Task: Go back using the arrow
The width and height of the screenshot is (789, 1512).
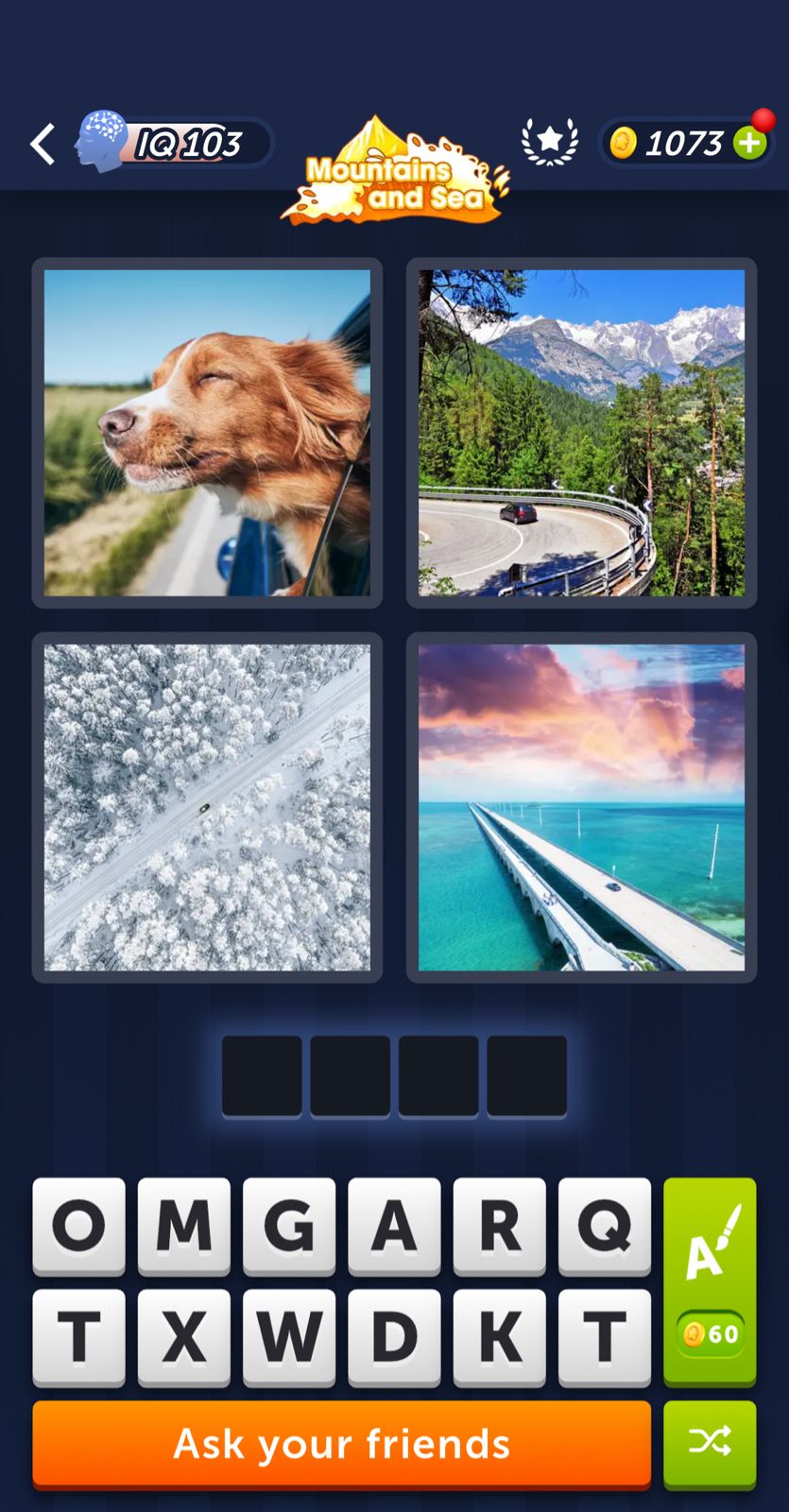Action: coord(43,145)
